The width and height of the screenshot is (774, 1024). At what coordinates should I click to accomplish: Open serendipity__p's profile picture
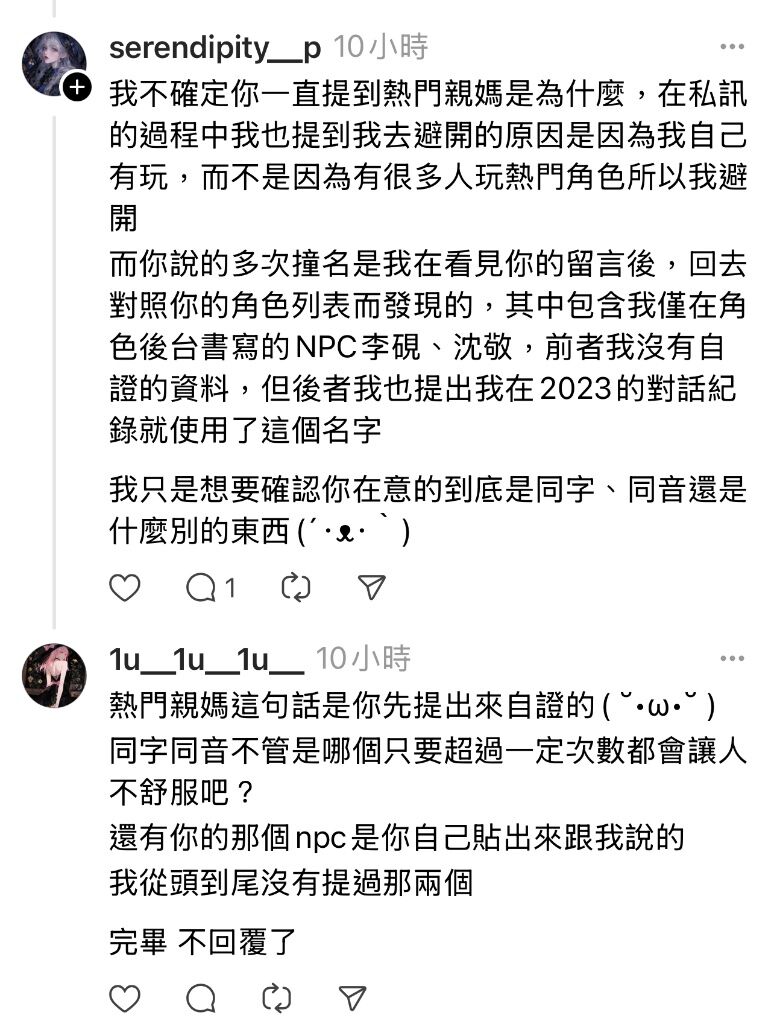coord(53,62)
